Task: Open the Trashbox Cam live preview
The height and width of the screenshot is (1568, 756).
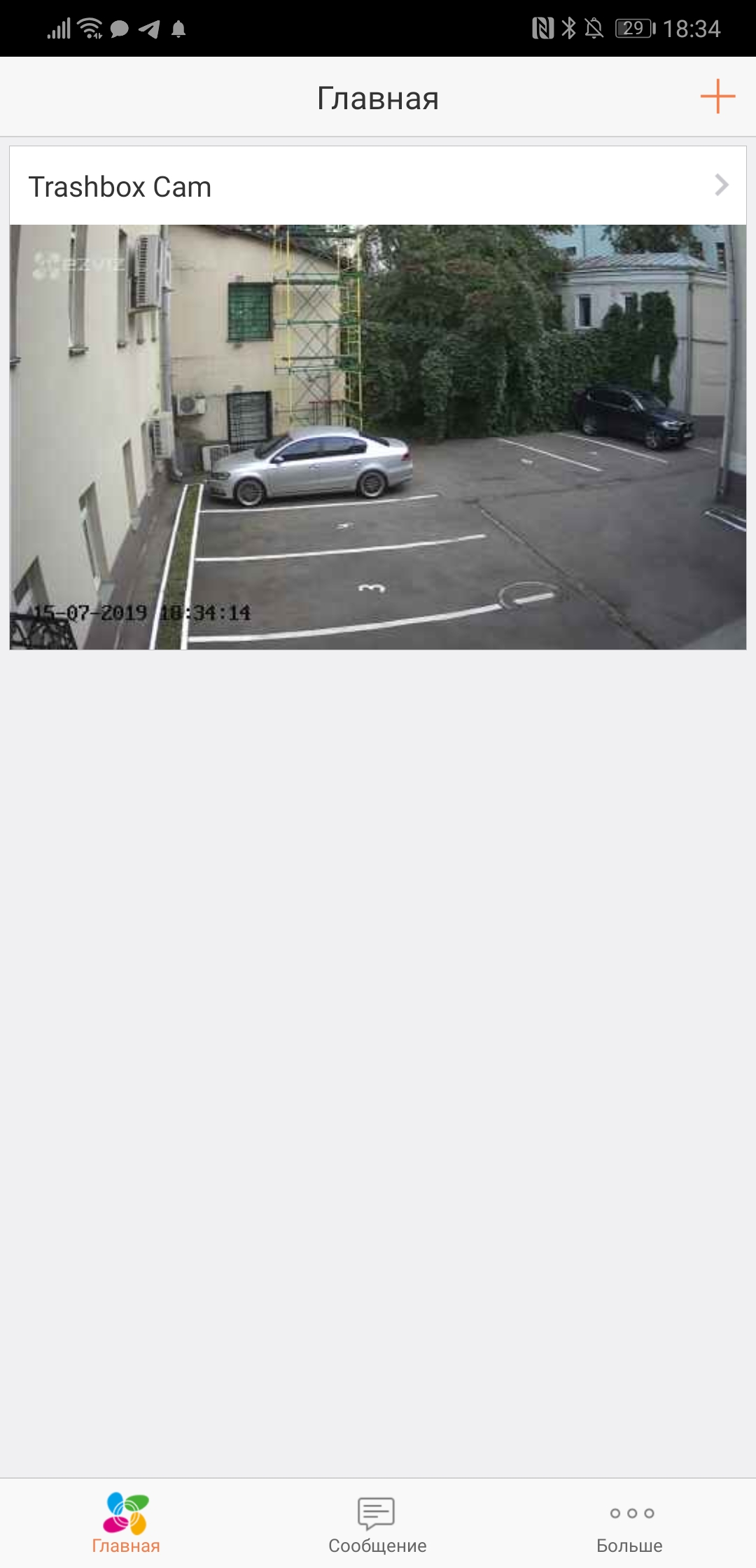Action: point(378,437)
